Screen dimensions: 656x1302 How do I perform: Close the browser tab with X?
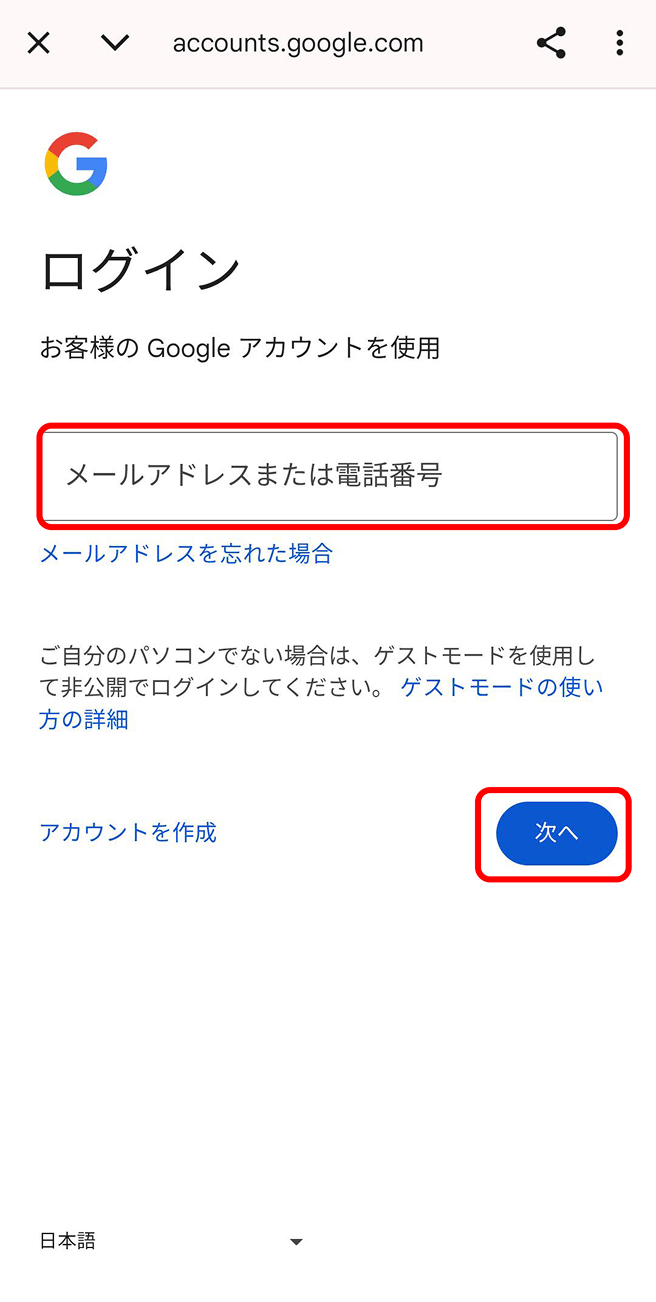pos(38,43)
